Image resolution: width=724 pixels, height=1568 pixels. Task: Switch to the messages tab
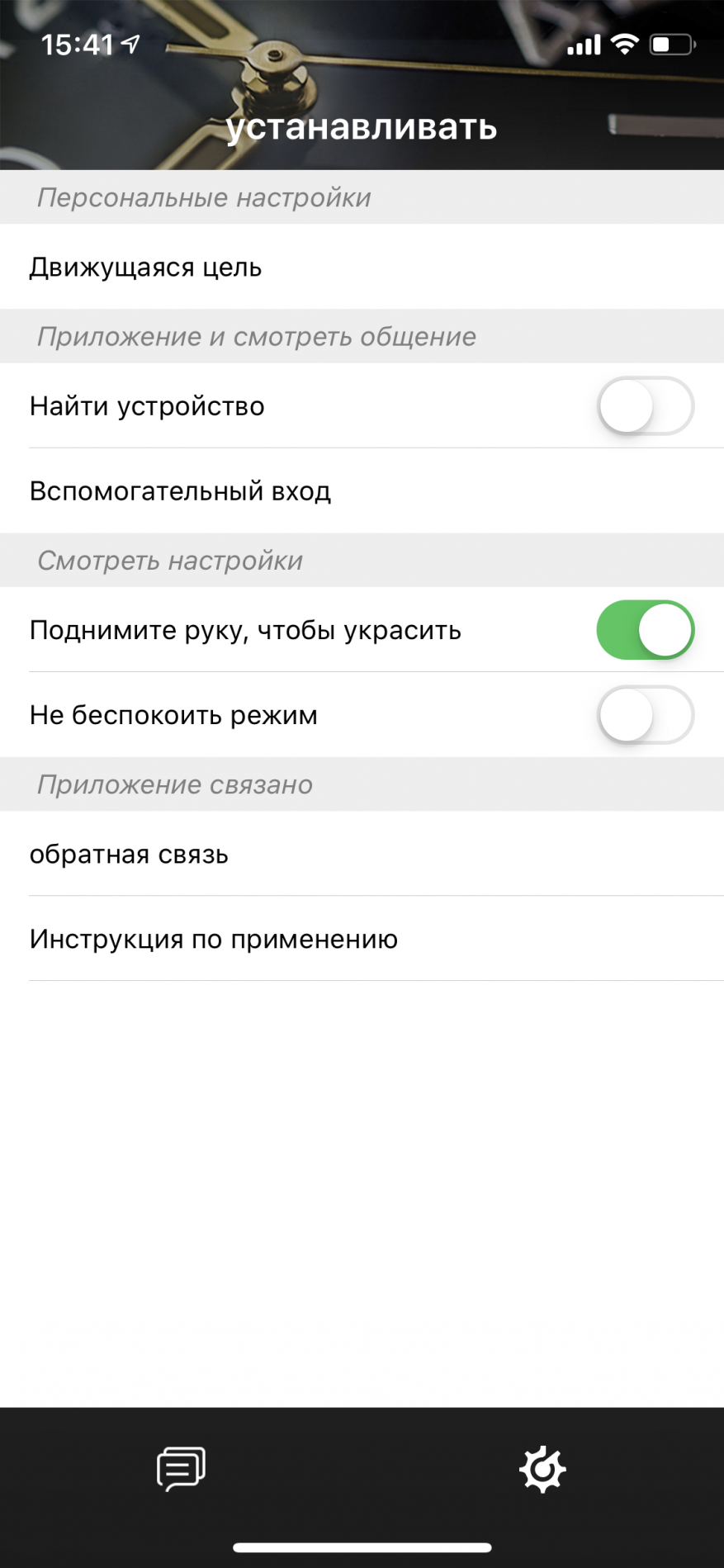[181, 1469]
